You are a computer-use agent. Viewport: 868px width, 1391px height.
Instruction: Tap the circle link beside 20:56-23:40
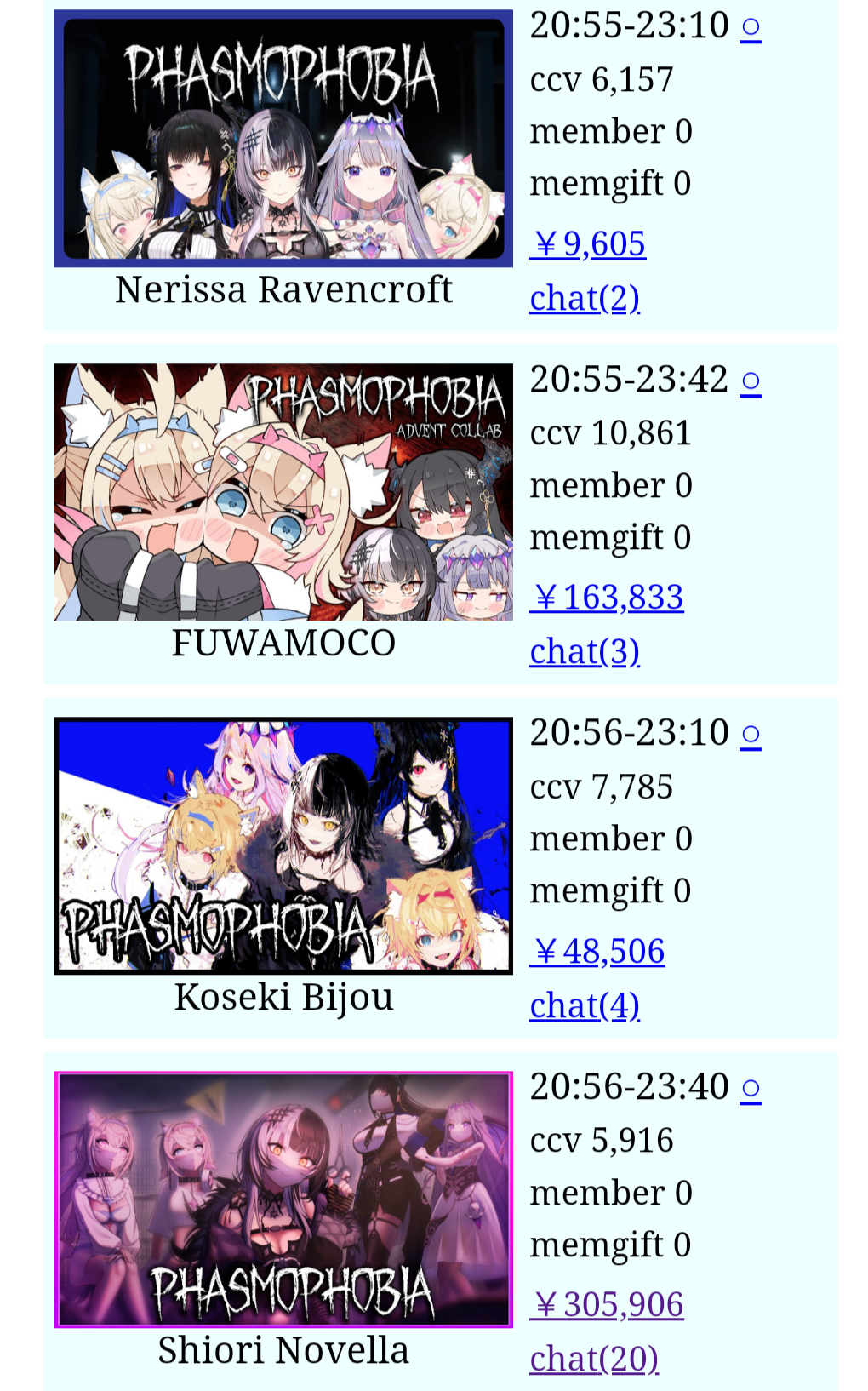(751, 1089)
